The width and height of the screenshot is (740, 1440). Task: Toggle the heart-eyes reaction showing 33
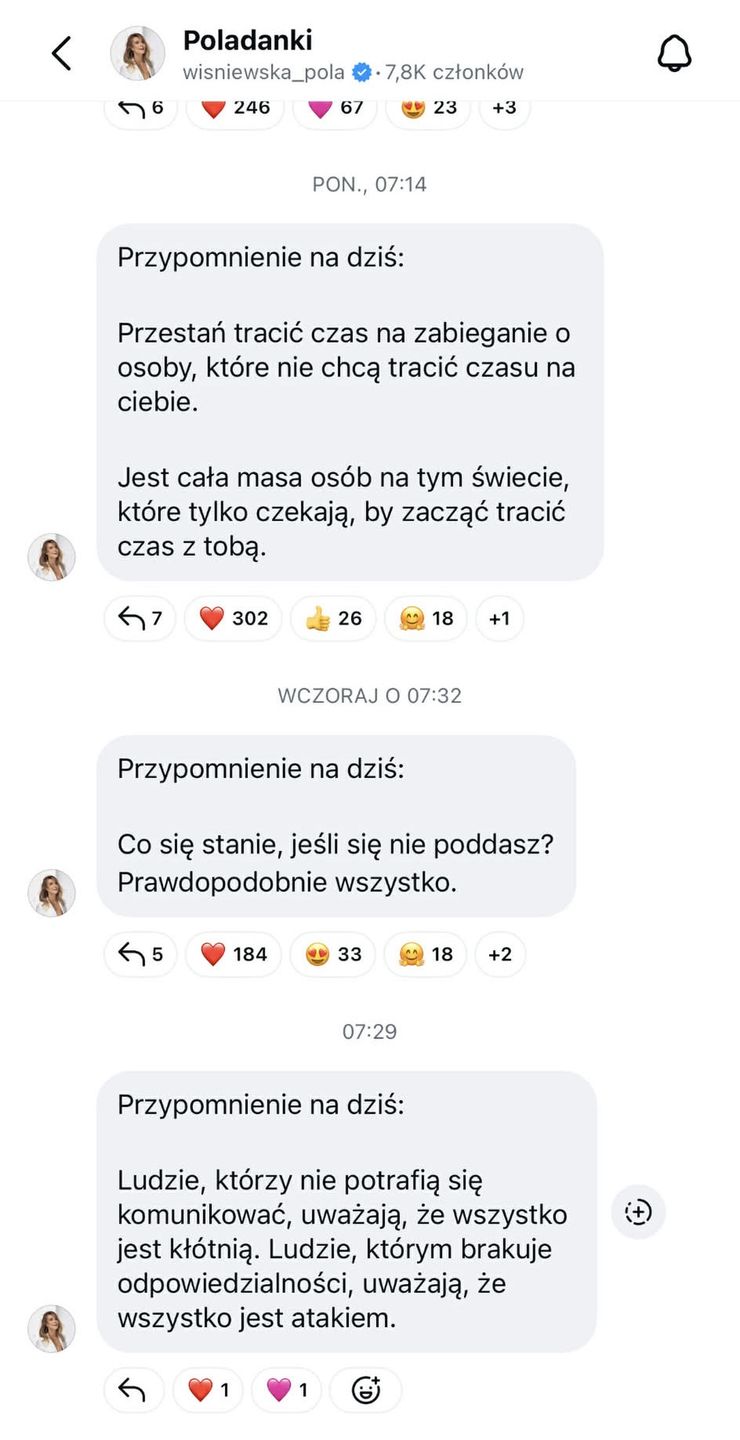tap(332, 954)
